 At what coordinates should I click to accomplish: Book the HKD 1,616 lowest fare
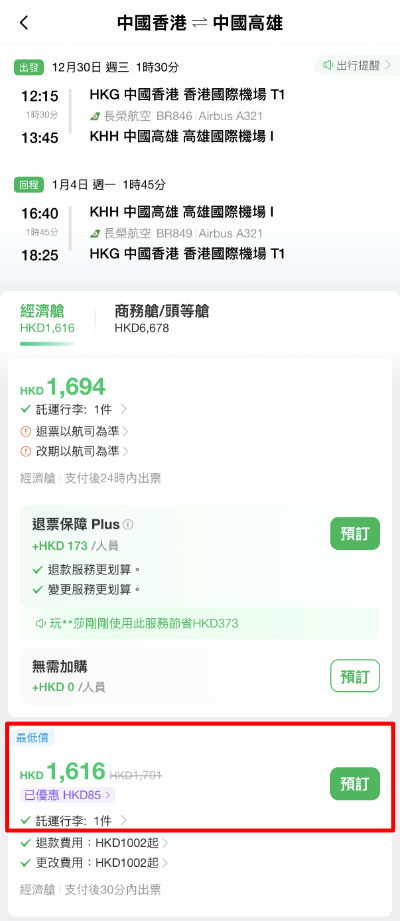355,784
